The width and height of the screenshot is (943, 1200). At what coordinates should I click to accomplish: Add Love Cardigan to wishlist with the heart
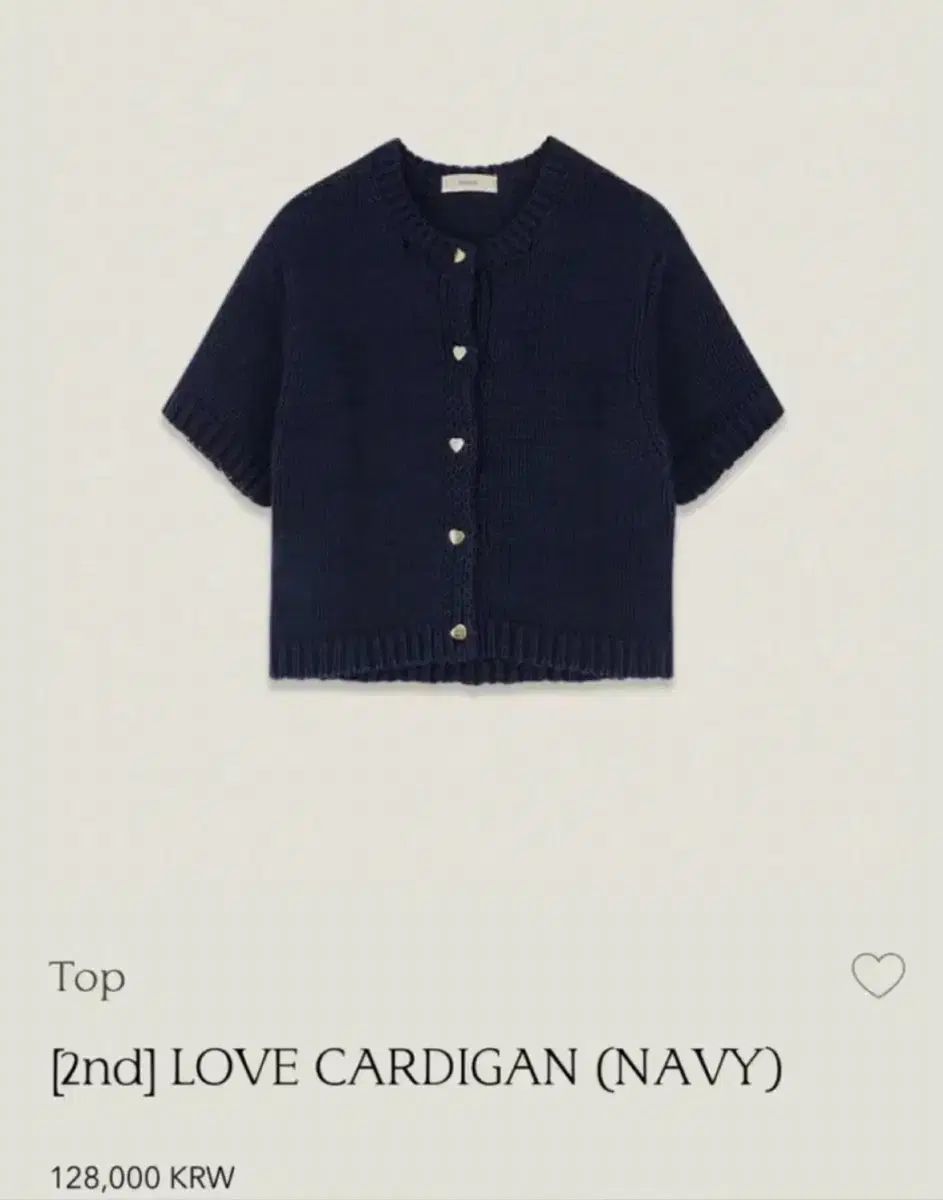(x=878, y=975)
